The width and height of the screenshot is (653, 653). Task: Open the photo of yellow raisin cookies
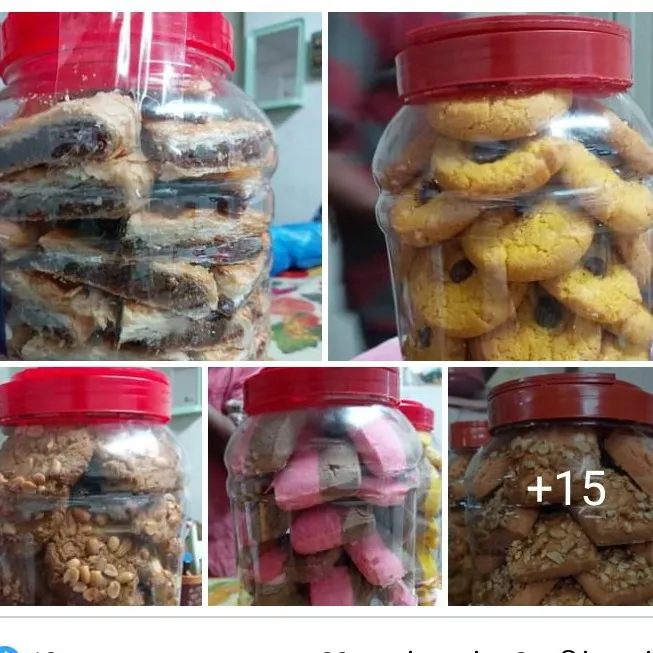pyautogui.click(x=490, y=185)
